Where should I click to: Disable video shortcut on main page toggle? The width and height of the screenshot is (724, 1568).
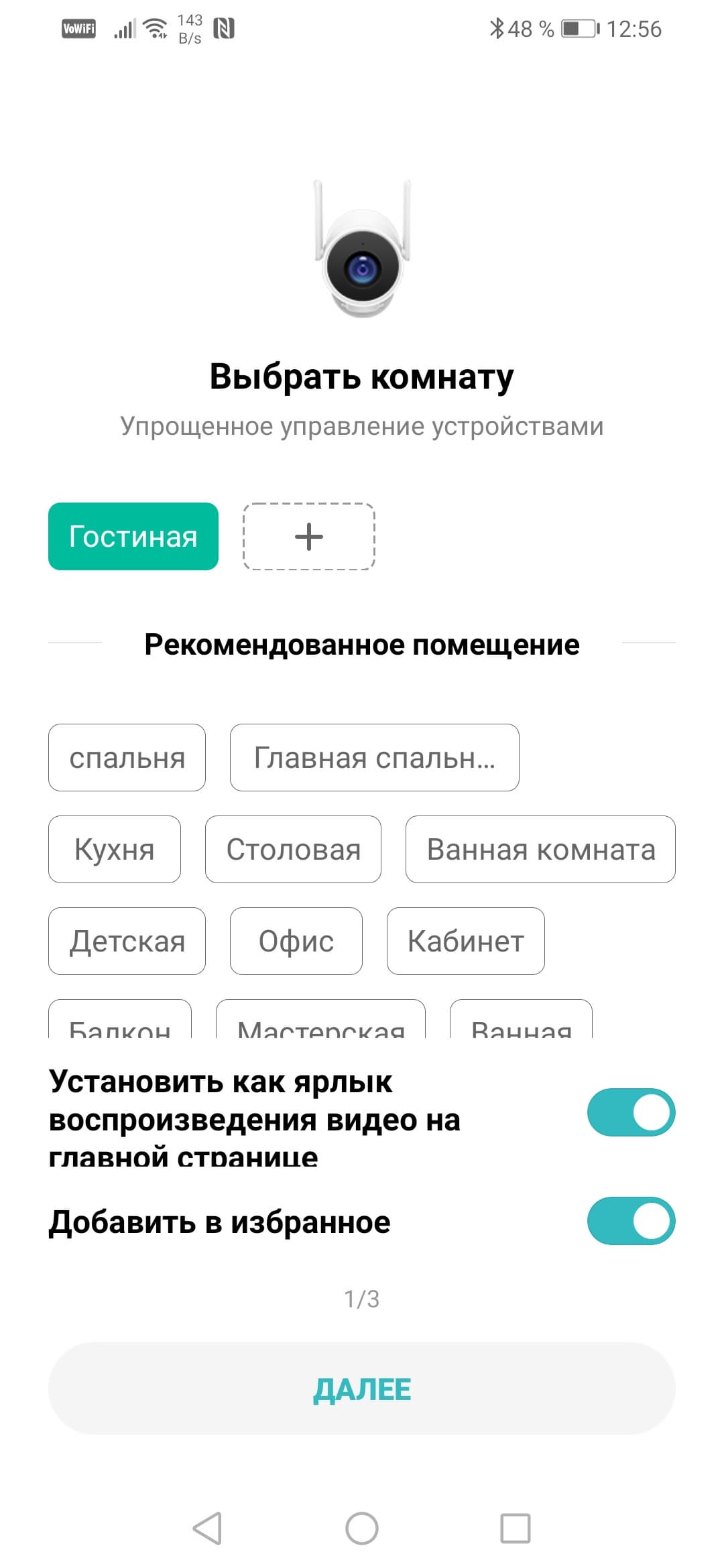(631, 1112)
